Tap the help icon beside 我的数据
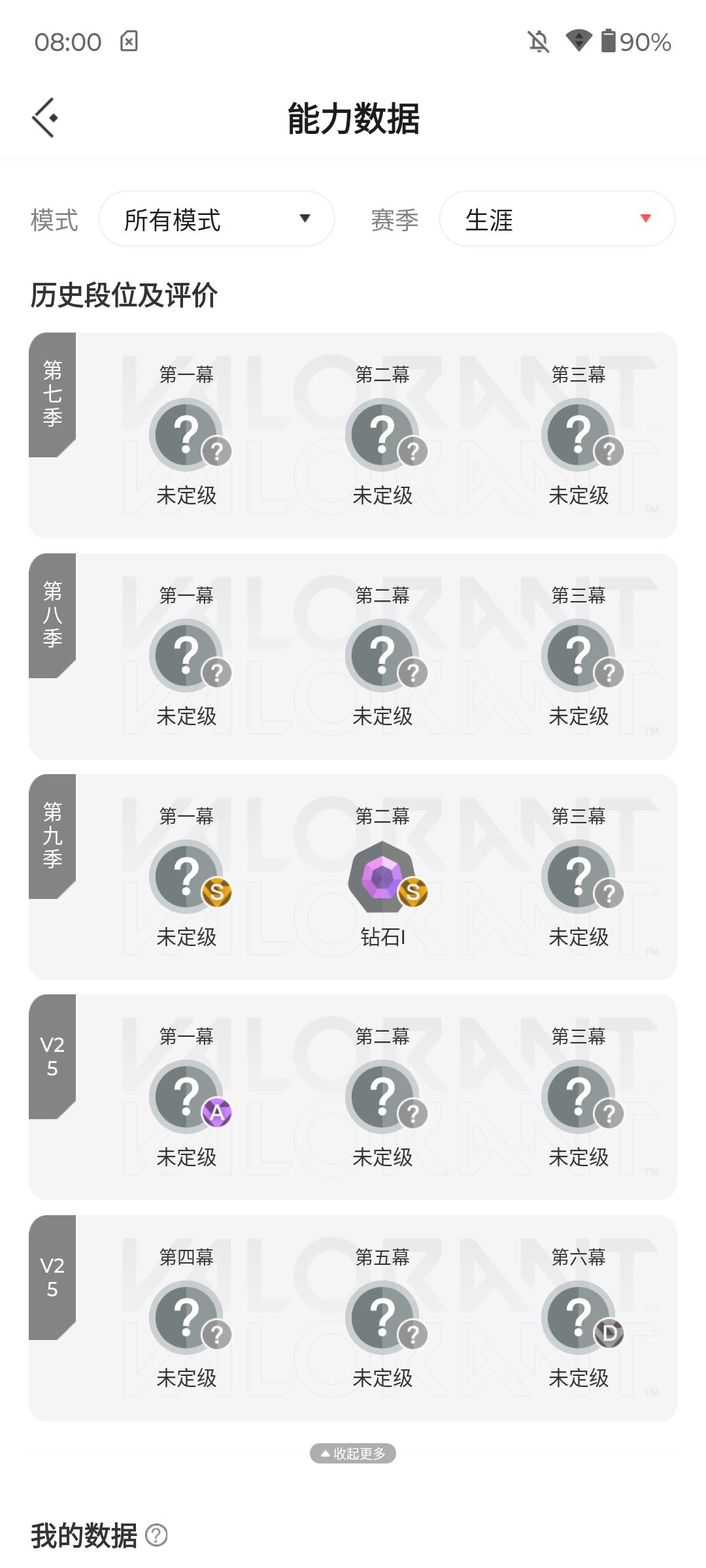This screenshot has height=1568, width=706. 156,1535
